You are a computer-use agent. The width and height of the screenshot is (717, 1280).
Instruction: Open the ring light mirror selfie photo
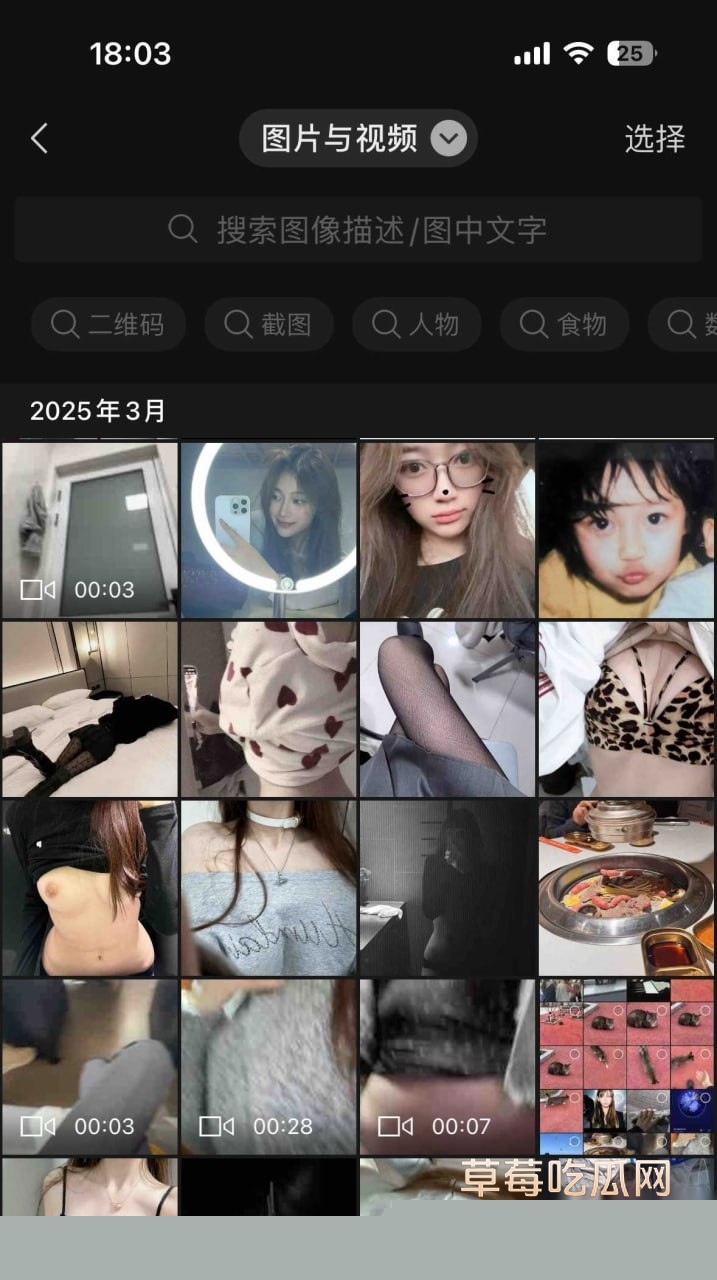268,530
